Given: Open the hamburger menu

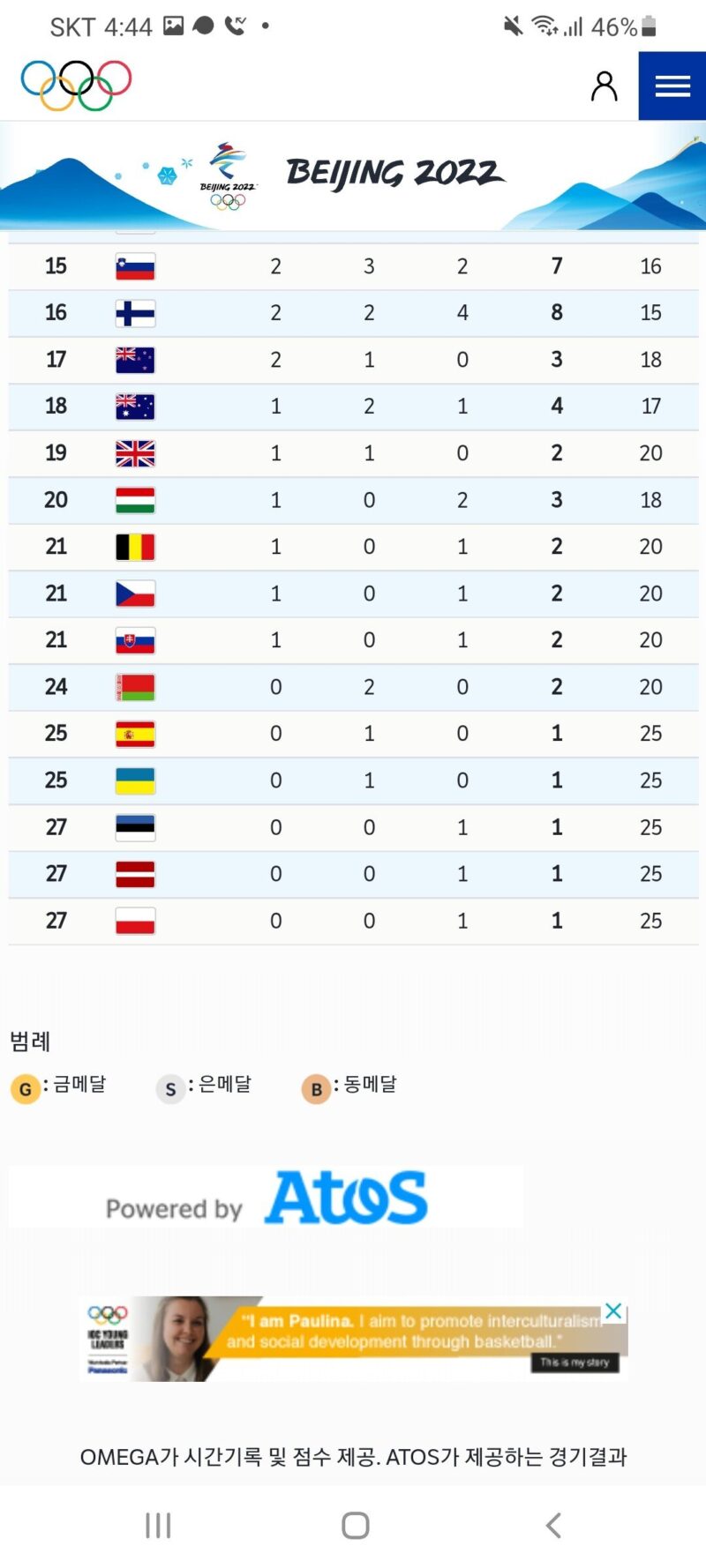Looking at the screenshot, I should click(x=672, y=86).
